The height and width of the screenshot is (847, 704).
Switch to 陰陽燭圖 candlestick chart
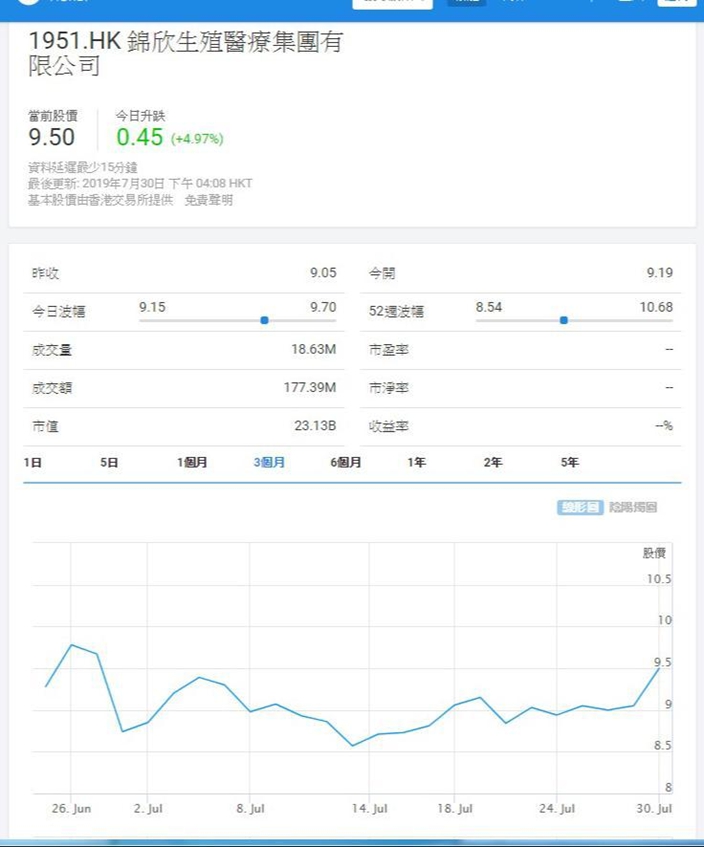point(633,507)
